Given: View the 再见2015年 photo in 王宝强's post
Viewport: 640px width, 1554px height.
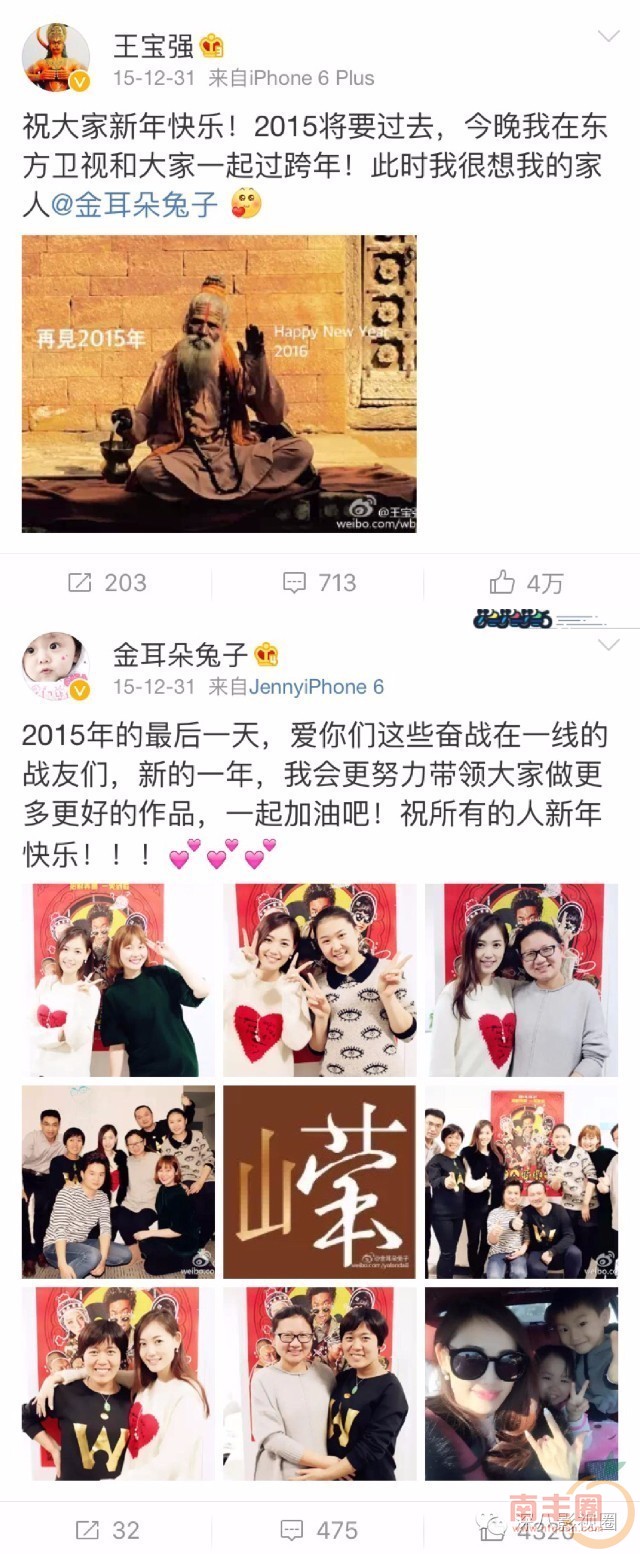Looking at the screenshot, I should (x=219, y=383).
